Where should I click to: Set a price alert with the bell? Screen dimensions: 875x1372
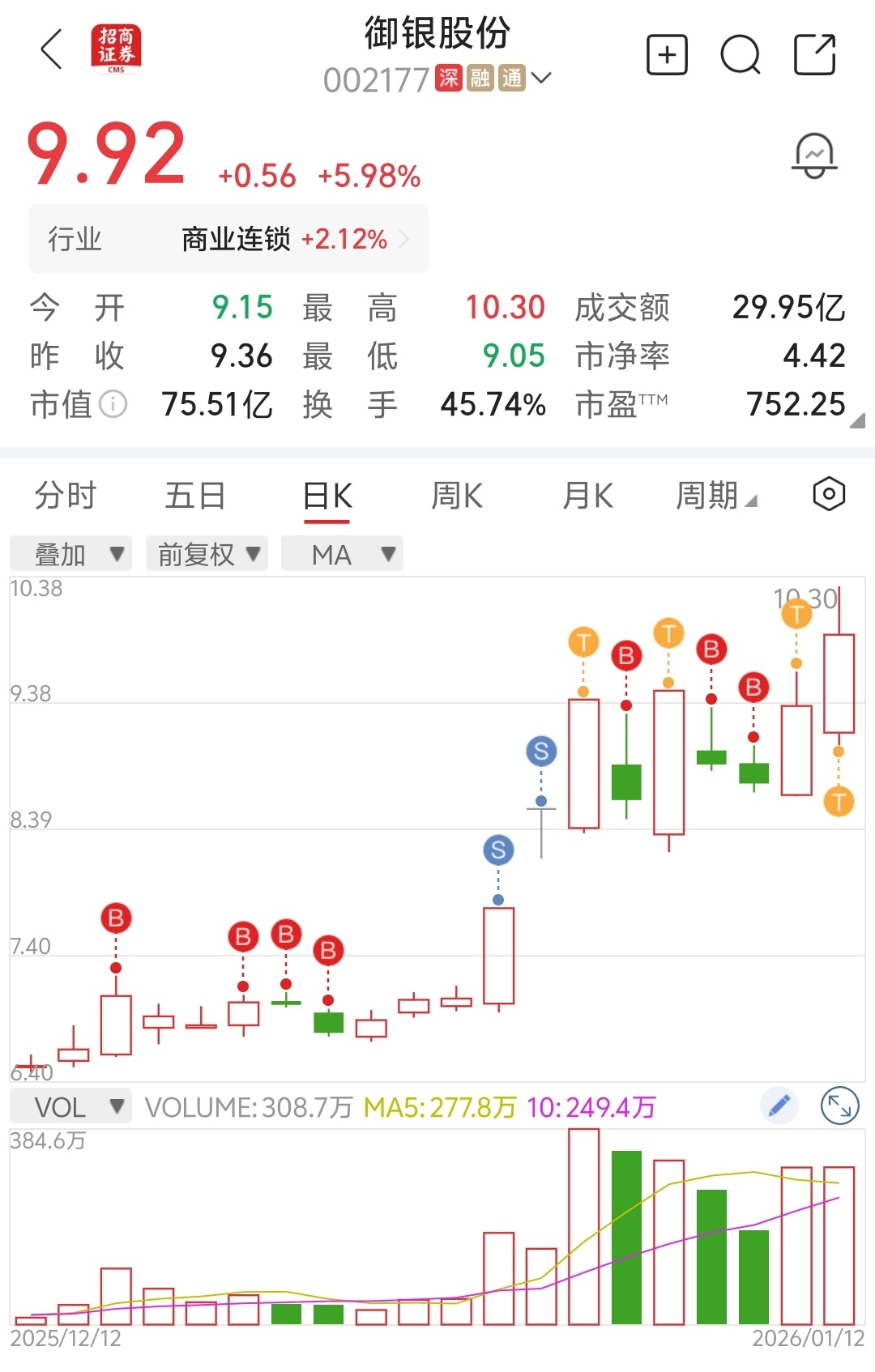pyautogui.click(x=813, y=156)
